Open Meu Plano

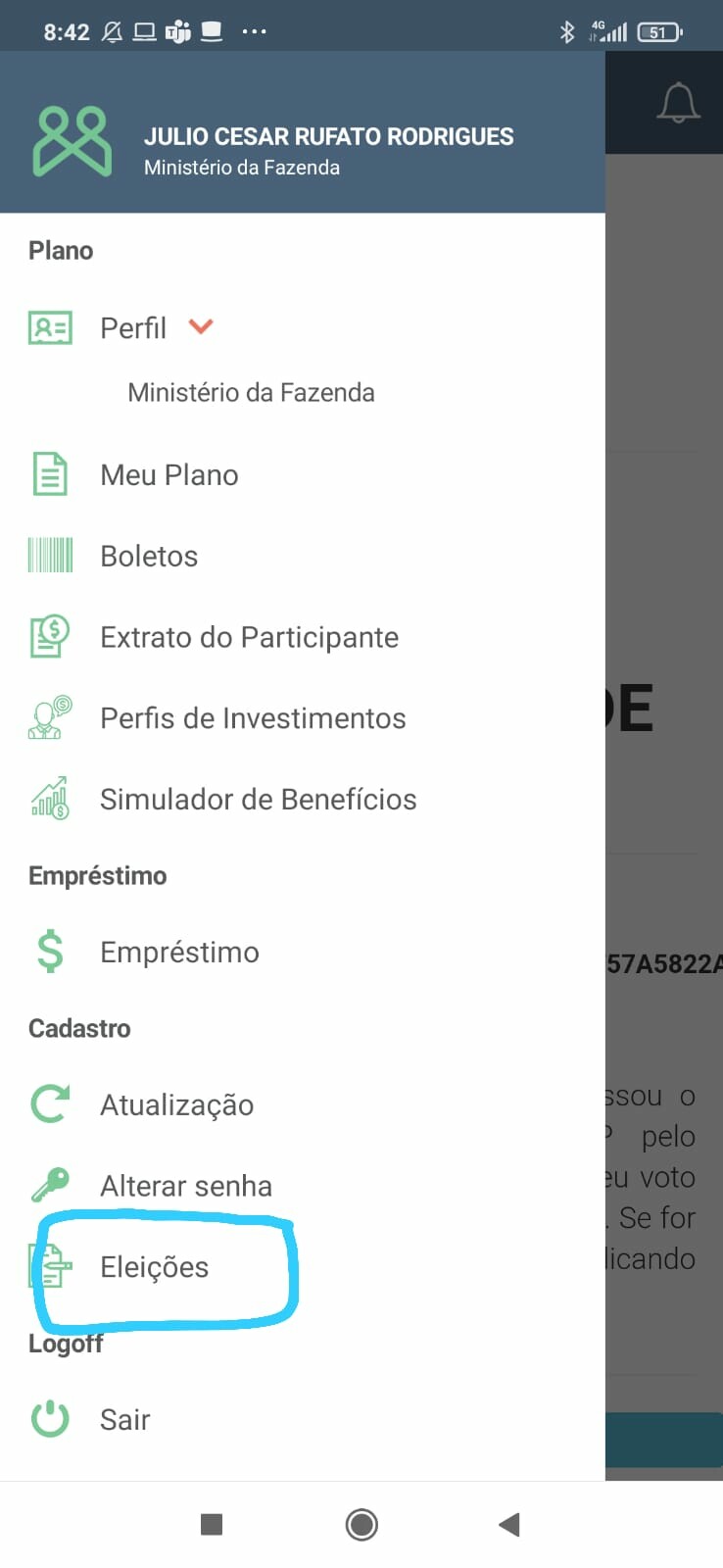pyautogui.click(x=169, y=475)
